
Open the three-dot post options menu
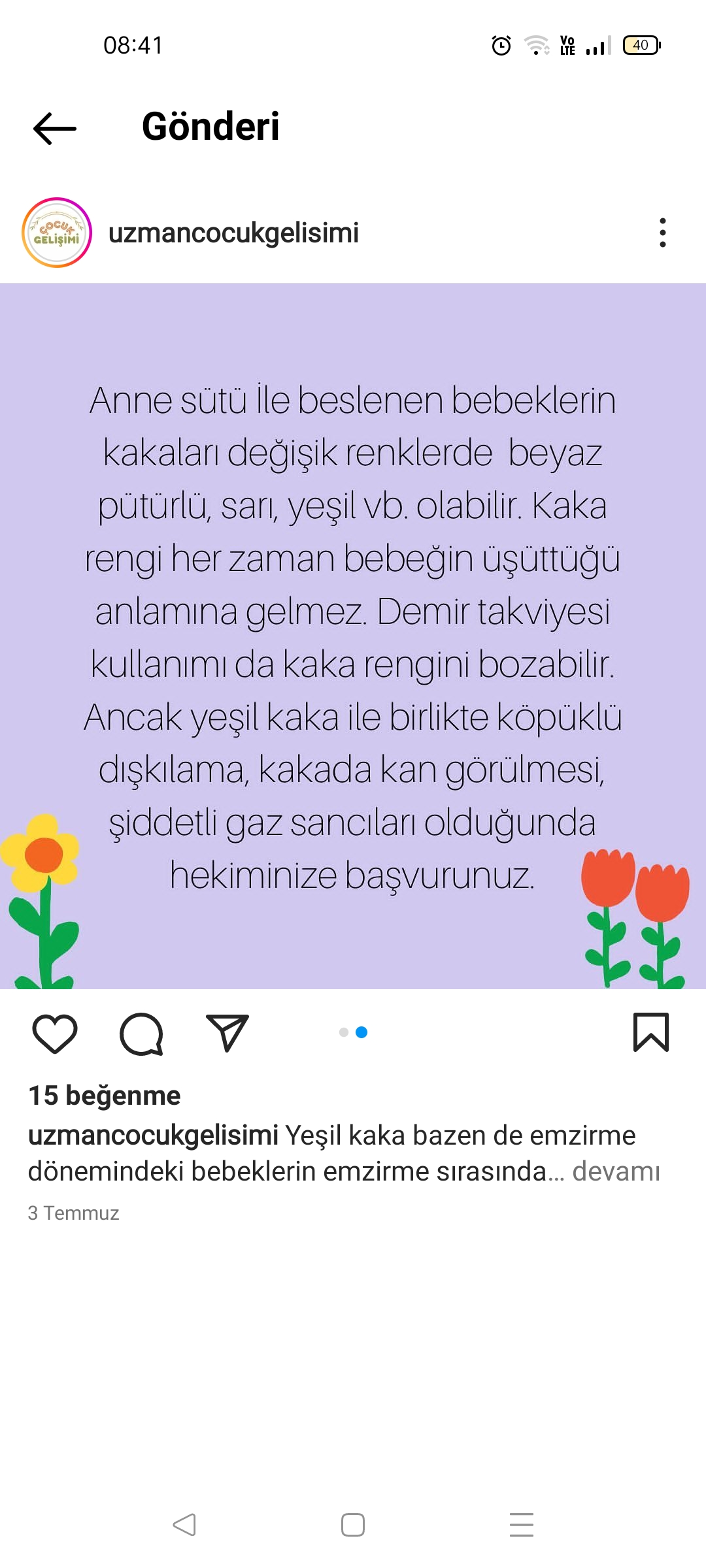tap(662, 233)
